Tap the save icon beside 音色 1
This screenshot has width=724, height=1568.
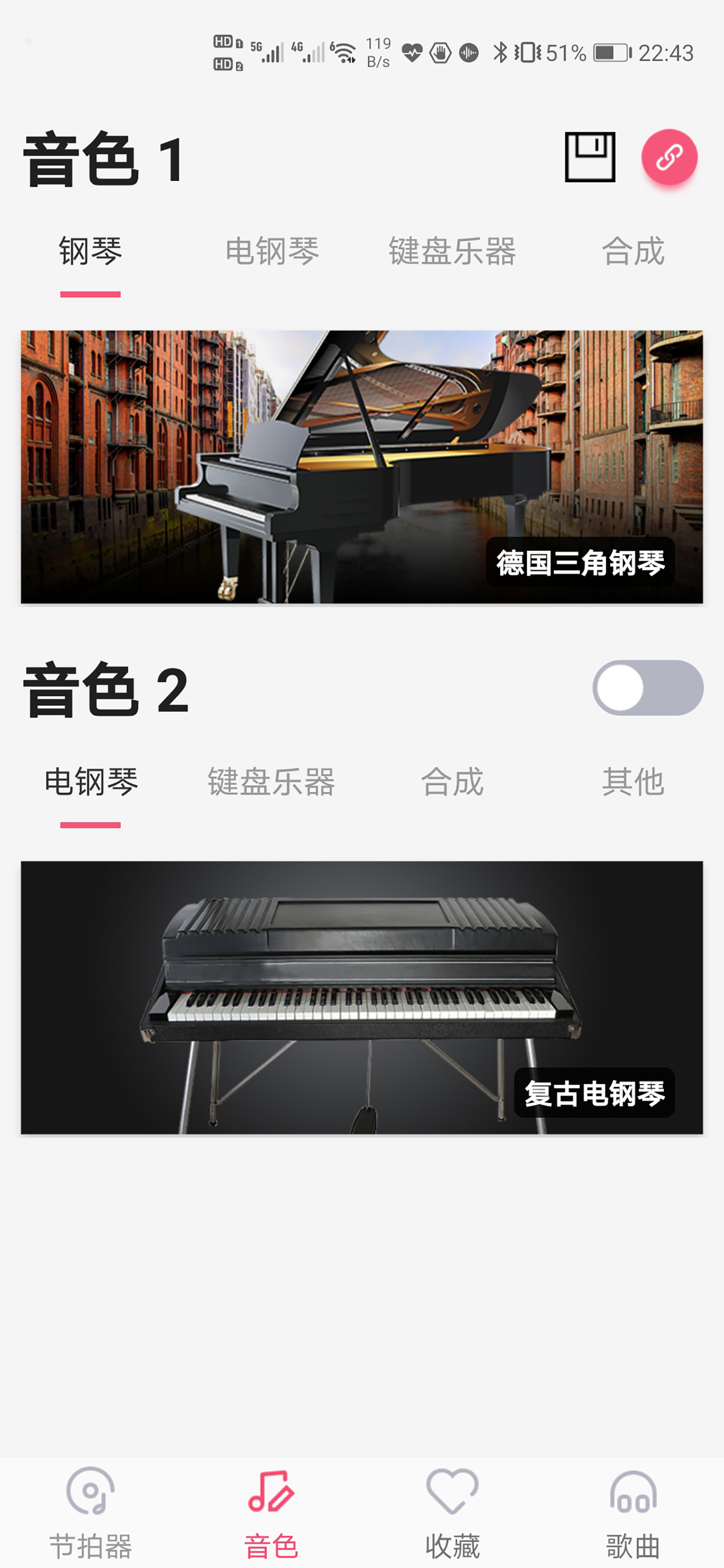590,157
